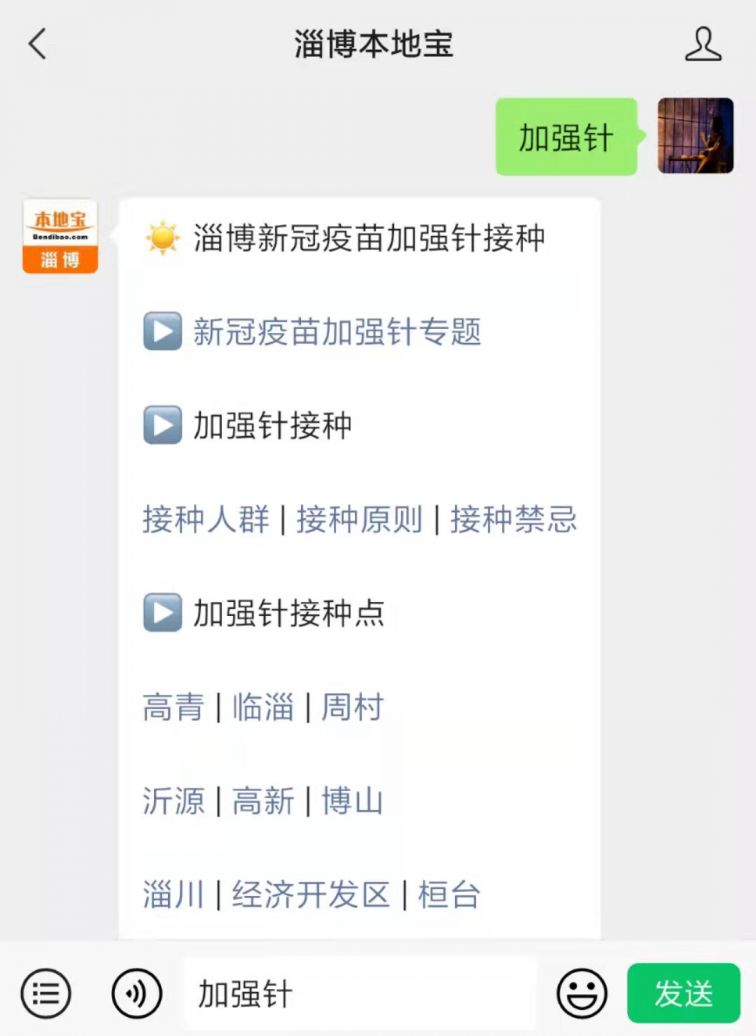Open the emoji picker
This screenshot has width=756, height=1036.
(x=582, y=993)
